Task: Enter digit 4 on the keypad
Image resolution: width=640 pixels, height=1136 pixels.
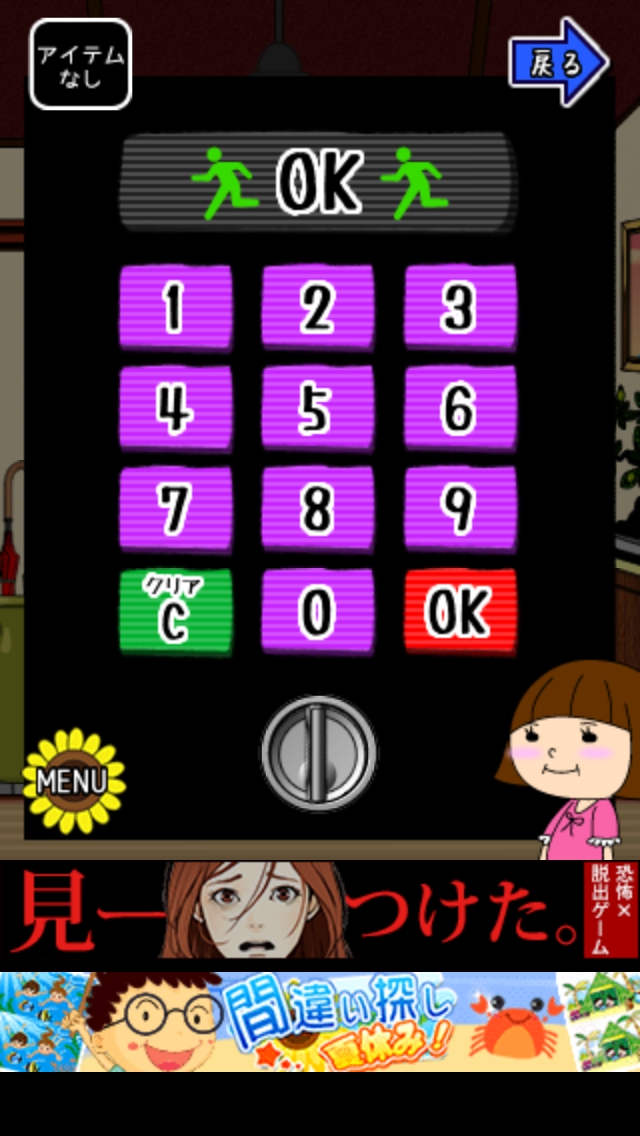Action: coord(176,408)
